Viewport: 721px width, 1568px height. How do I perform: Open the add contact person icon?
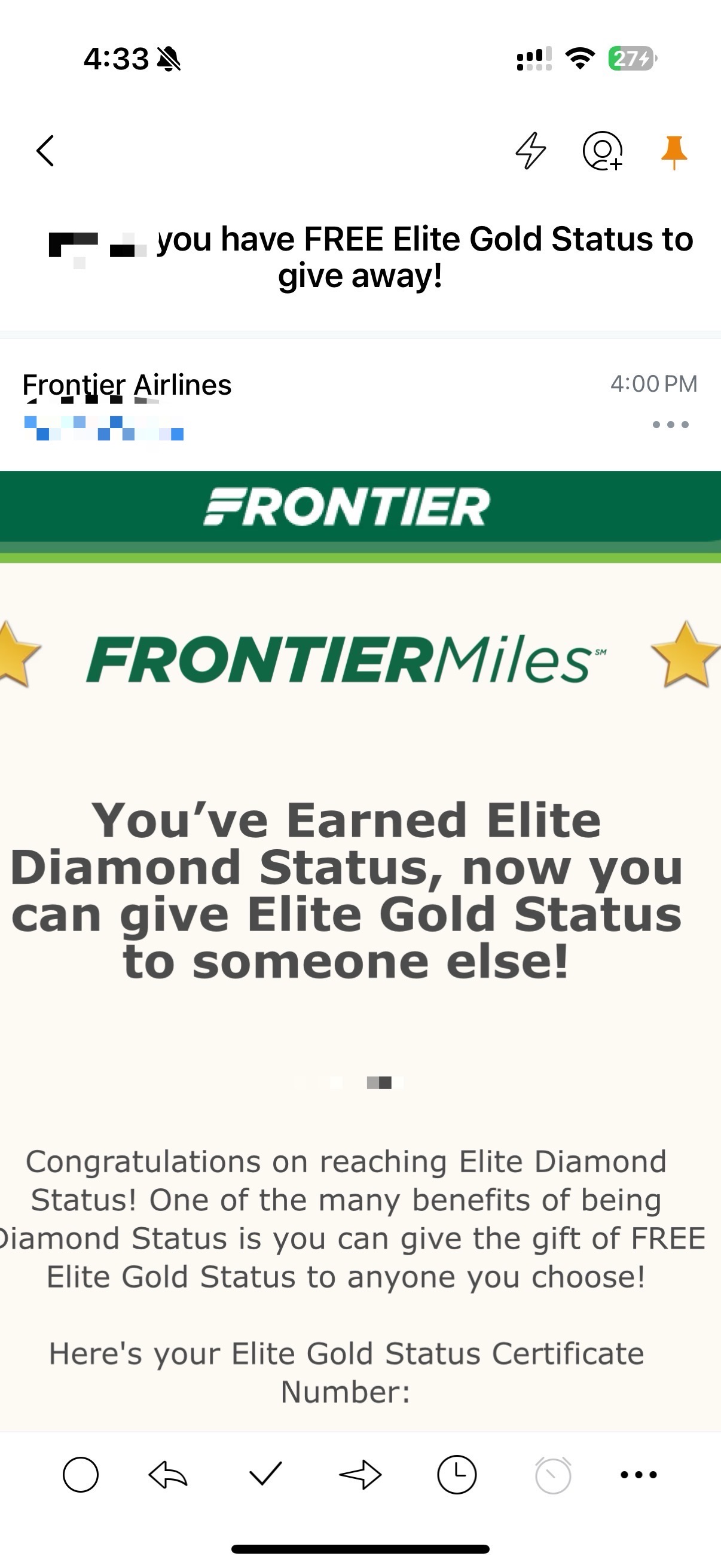coord(603,150)
